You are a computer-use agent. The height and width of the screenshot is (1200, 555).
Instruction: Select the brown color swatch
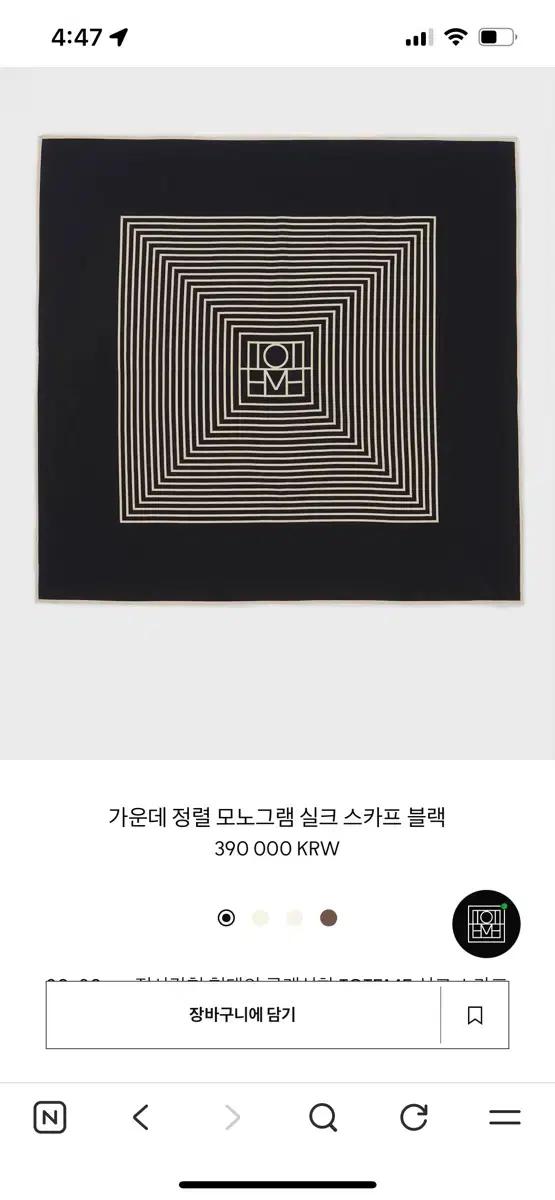click(x=328, y=918)
